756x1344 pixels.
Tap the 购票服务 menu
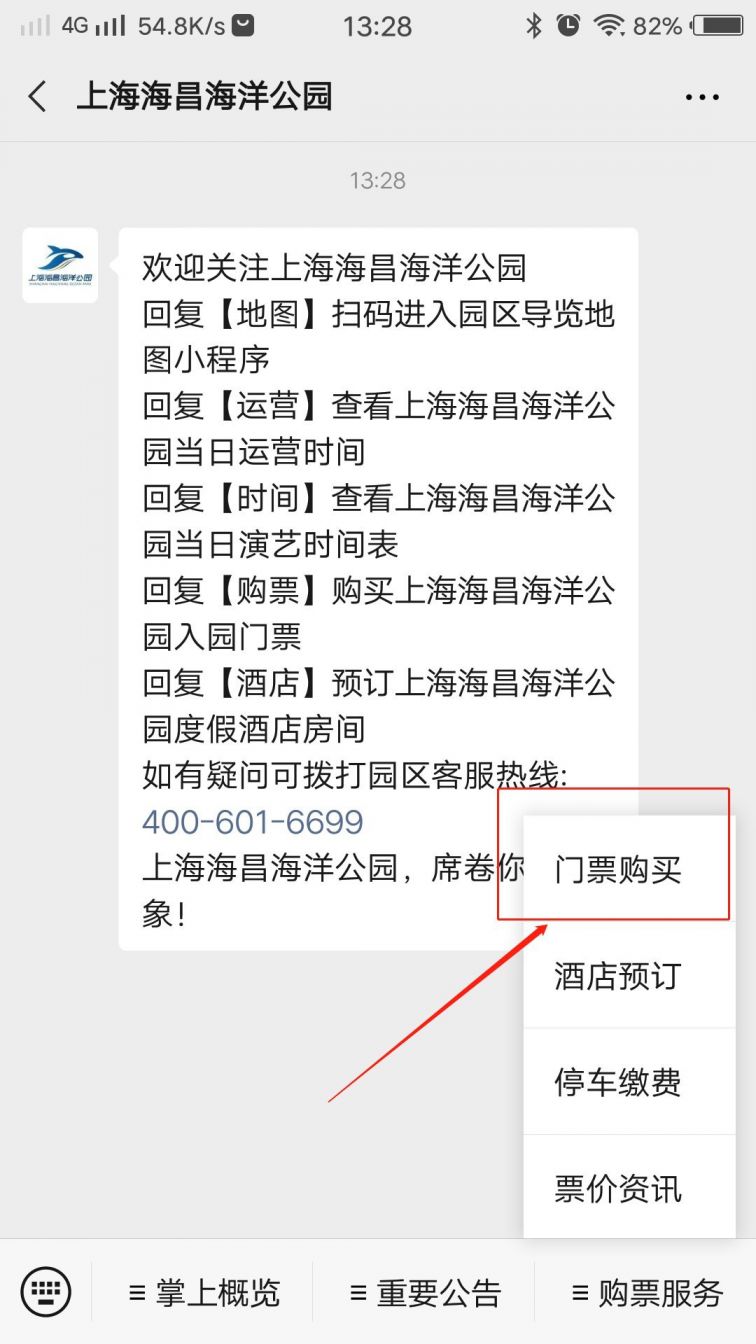(647, 1292)
